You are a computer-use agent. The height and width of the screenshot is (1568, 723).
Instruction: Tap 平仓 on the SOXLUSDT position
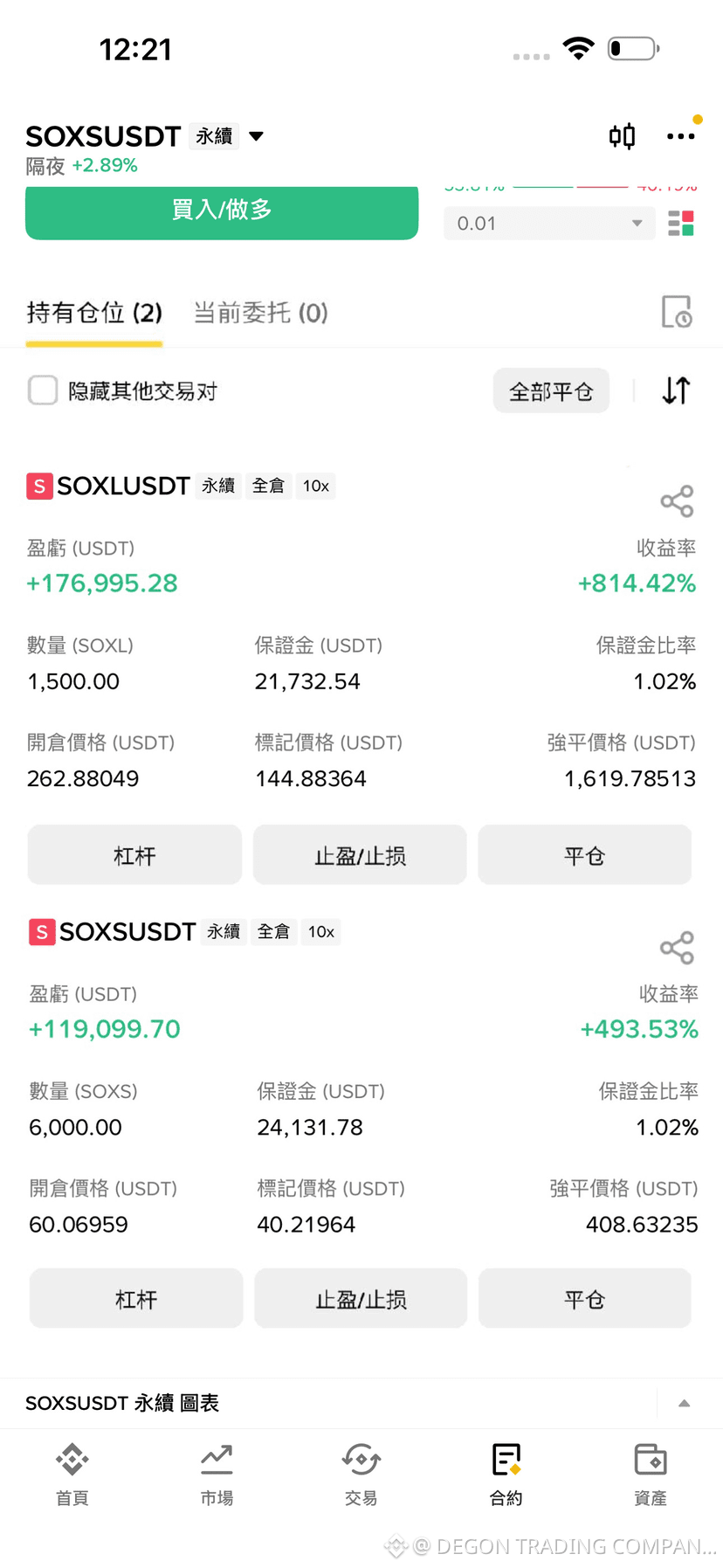pyautogui.click(x=584, y=855)
